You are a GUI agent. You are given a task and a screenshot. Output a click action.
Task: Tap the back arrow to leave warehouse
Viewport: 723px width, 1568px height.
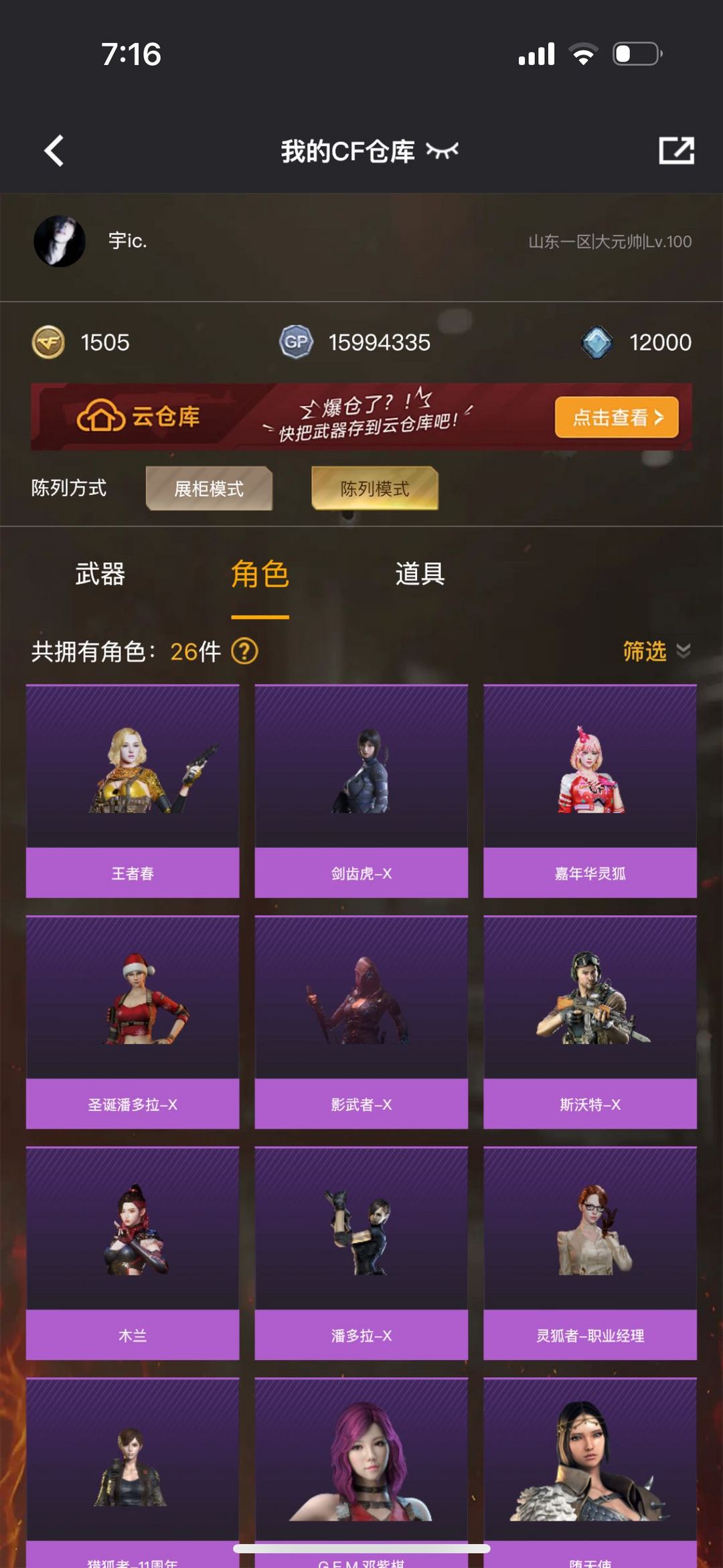(x=54, y=151)
